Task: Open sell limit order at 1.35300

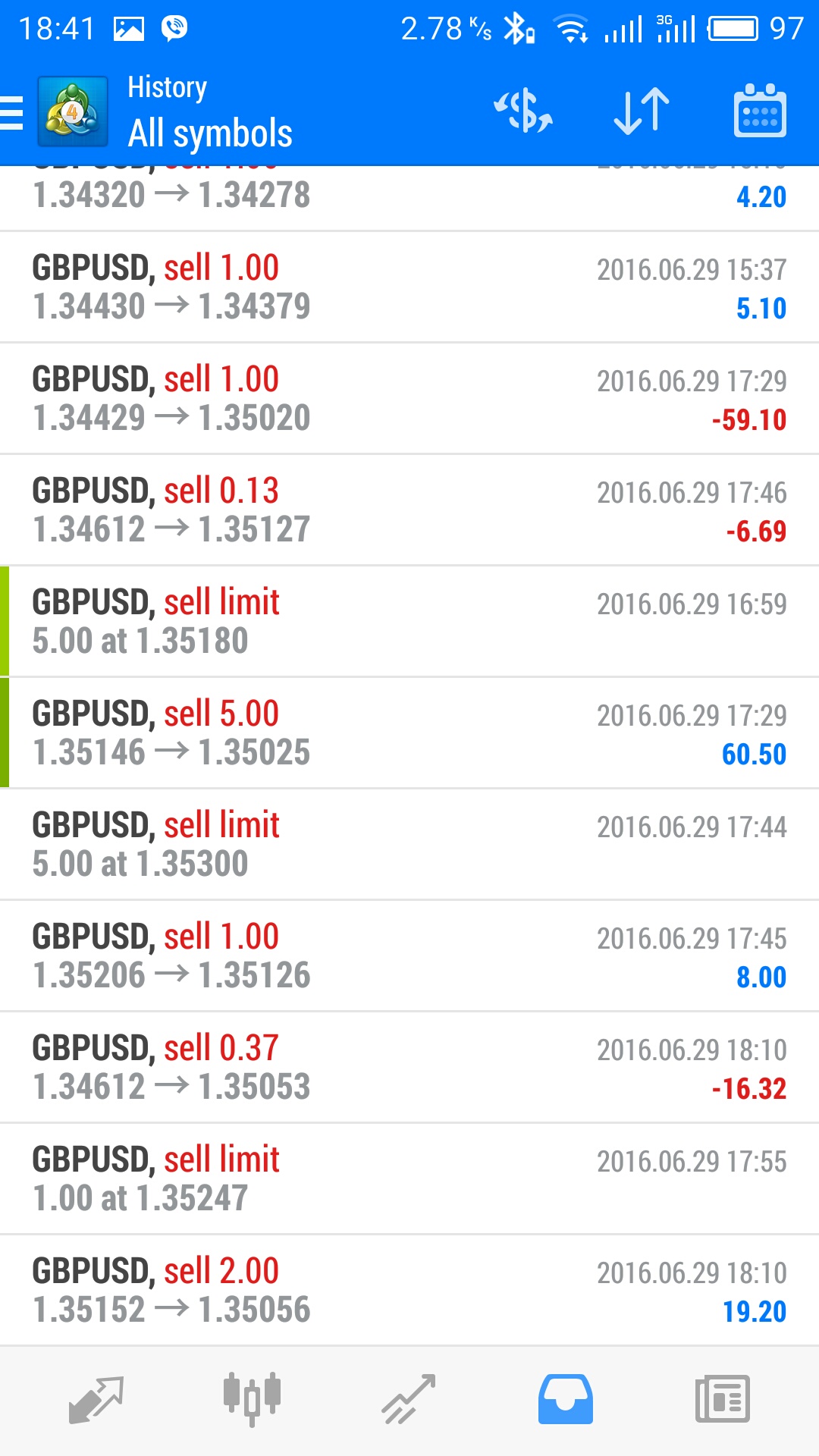Action: click(x=409, y=844)
